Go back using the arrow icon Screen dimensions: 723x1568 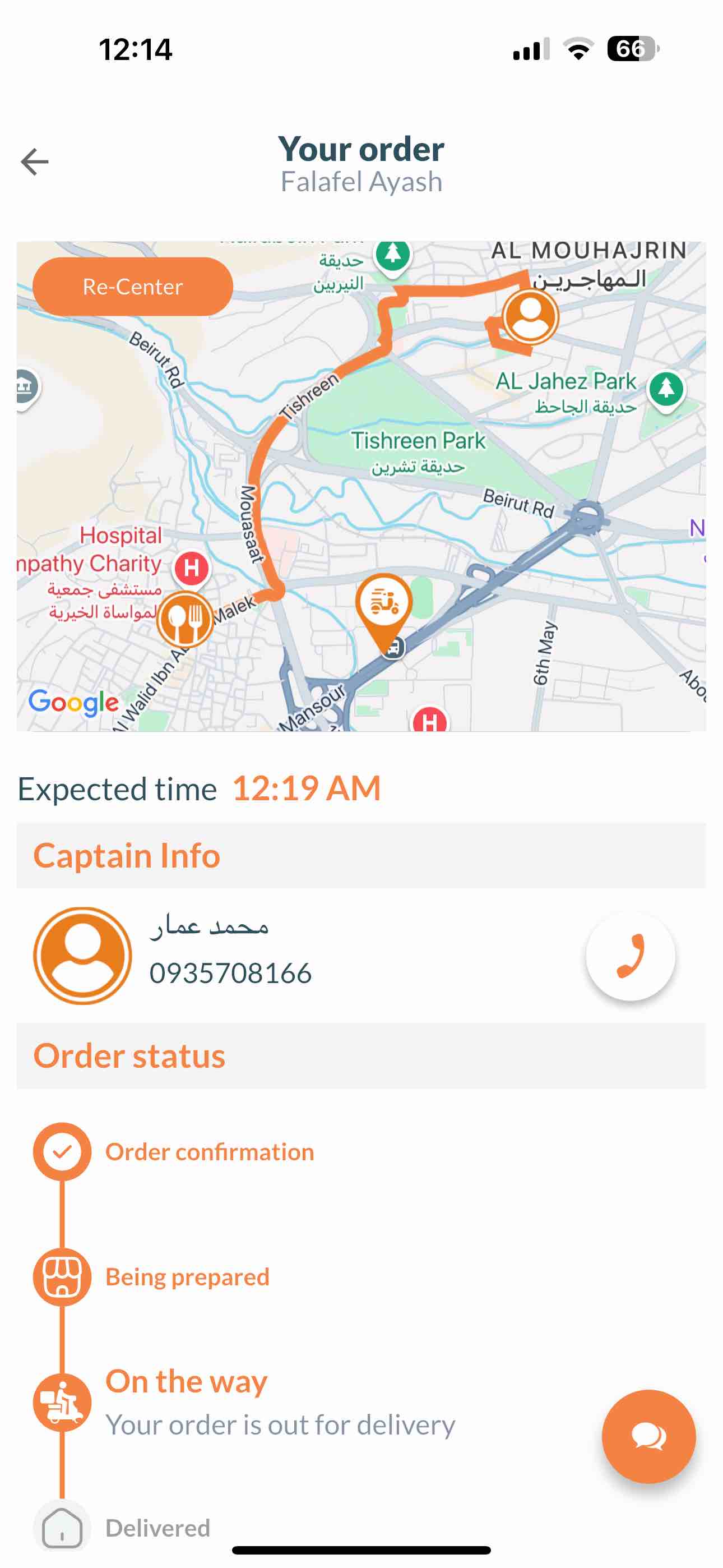35,162
